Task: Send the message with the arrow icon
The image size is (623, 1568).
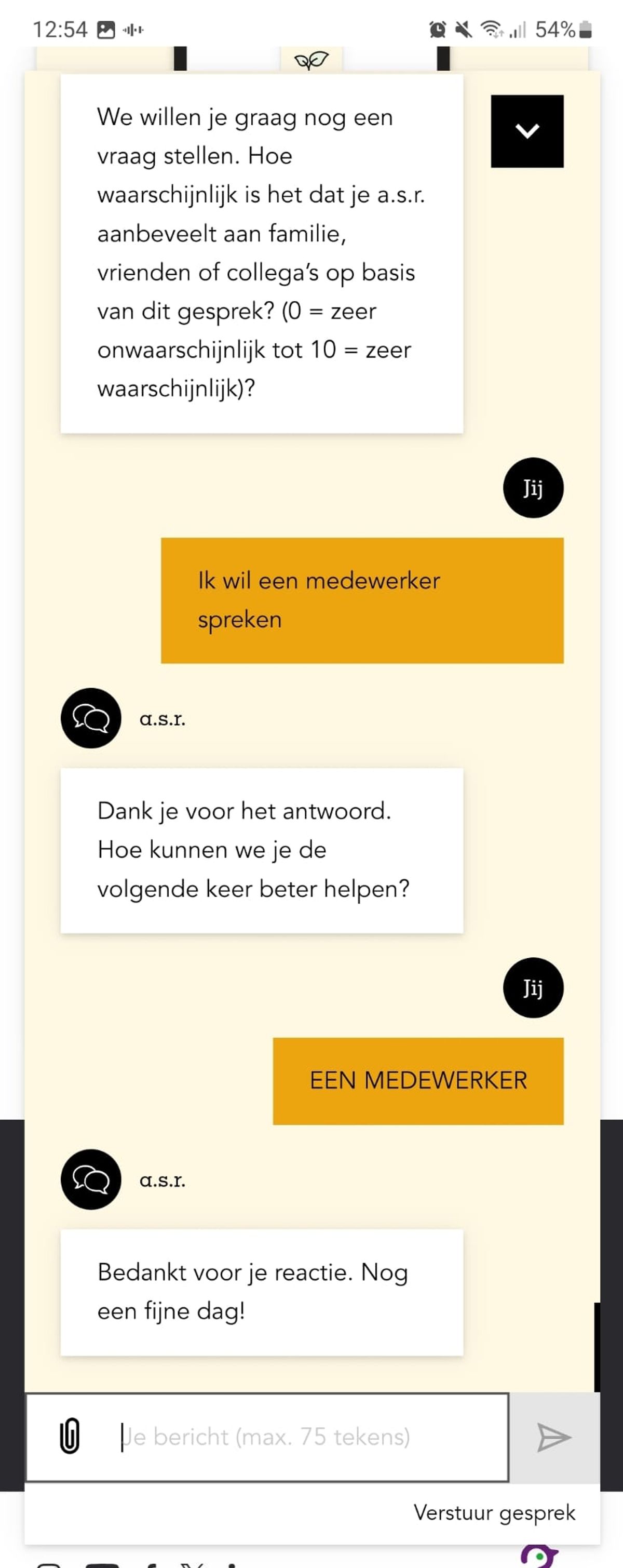Action: click(x=553, y=1437)
